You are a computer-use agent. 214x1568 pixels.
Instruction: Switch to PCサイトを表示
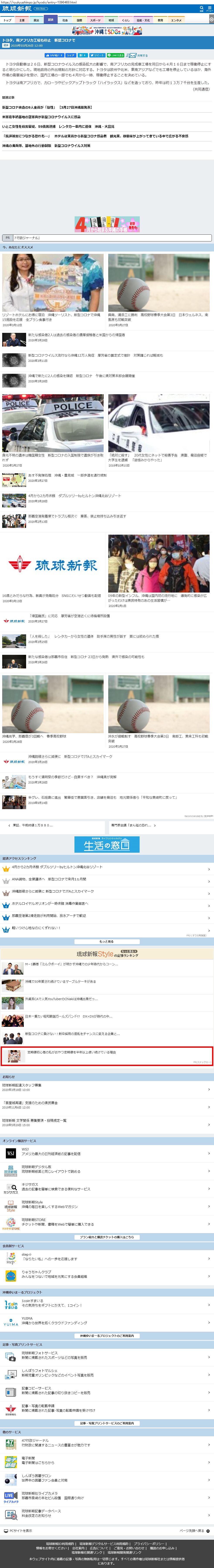pyautogui.click(x=18, y=1530)
